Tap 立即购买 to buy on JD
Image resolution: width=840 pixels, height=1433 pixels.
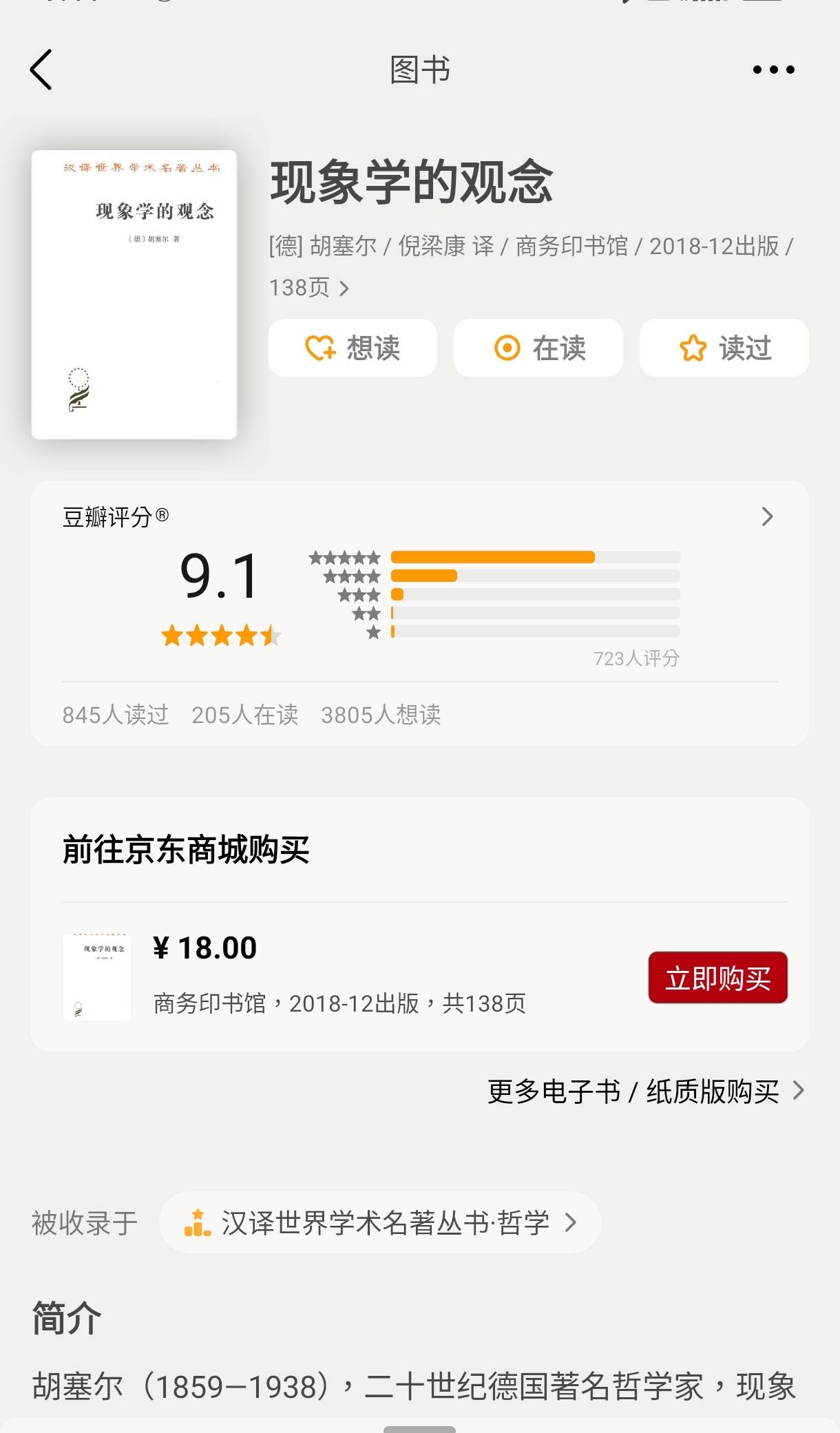point(717,978)
